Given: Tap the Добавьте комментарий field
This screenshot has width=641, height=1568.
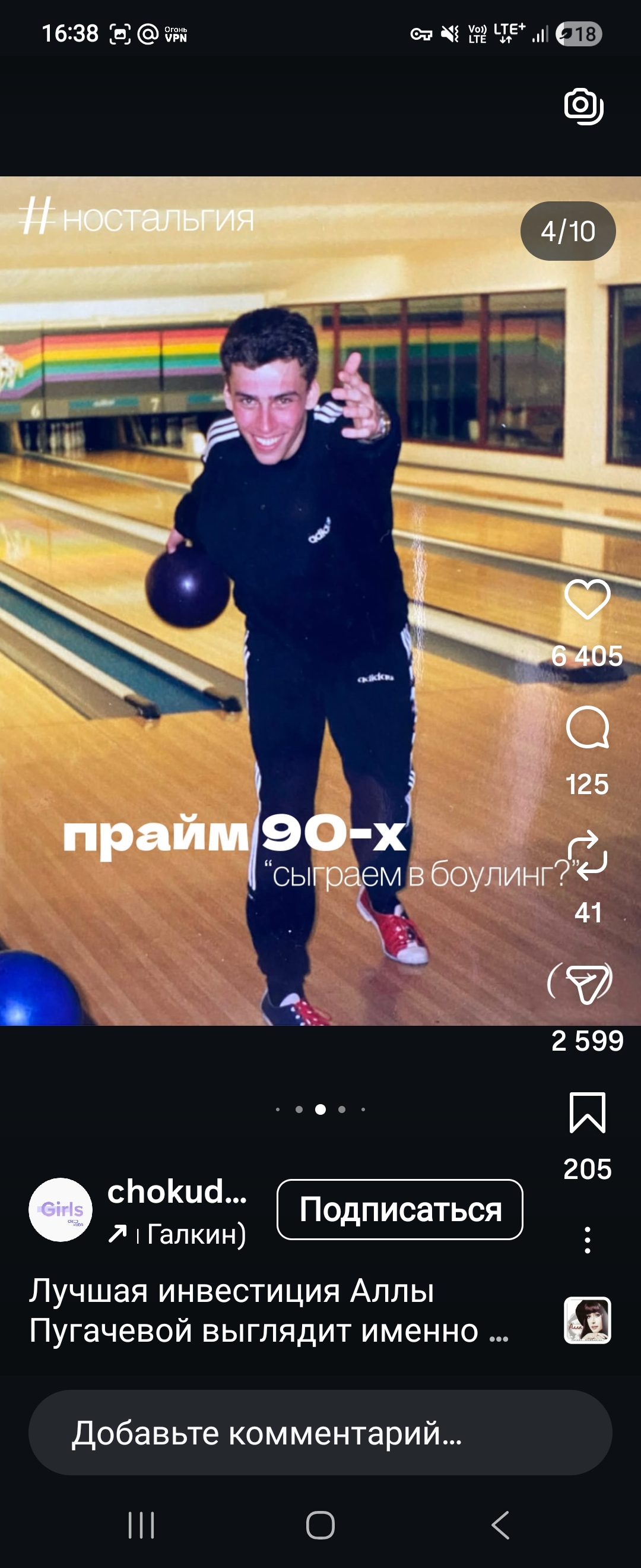Looking at the screenshot, I should click(320, 1432).
